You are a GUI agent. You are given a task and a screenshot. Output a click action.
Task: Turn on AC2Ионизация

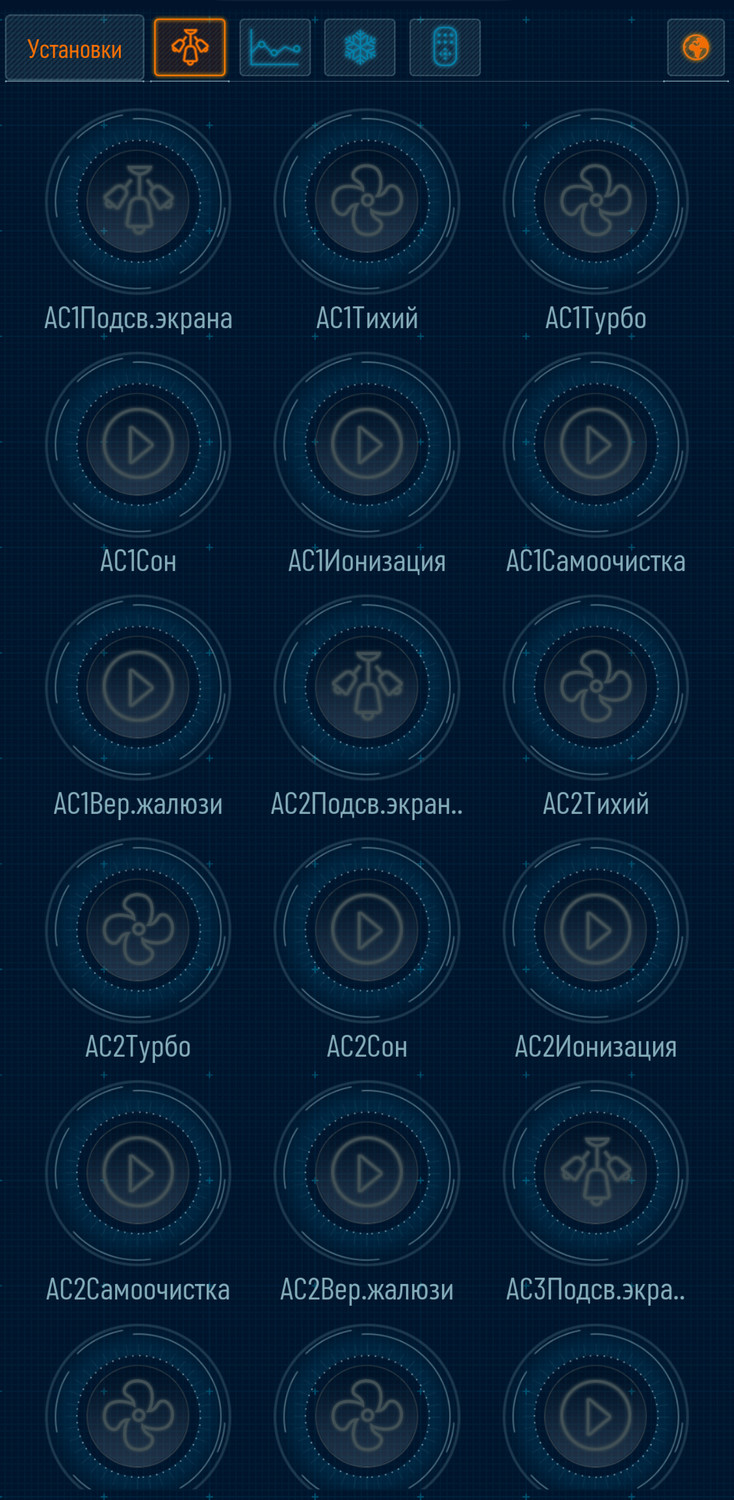pyautogui.click(x=596, y=930)
